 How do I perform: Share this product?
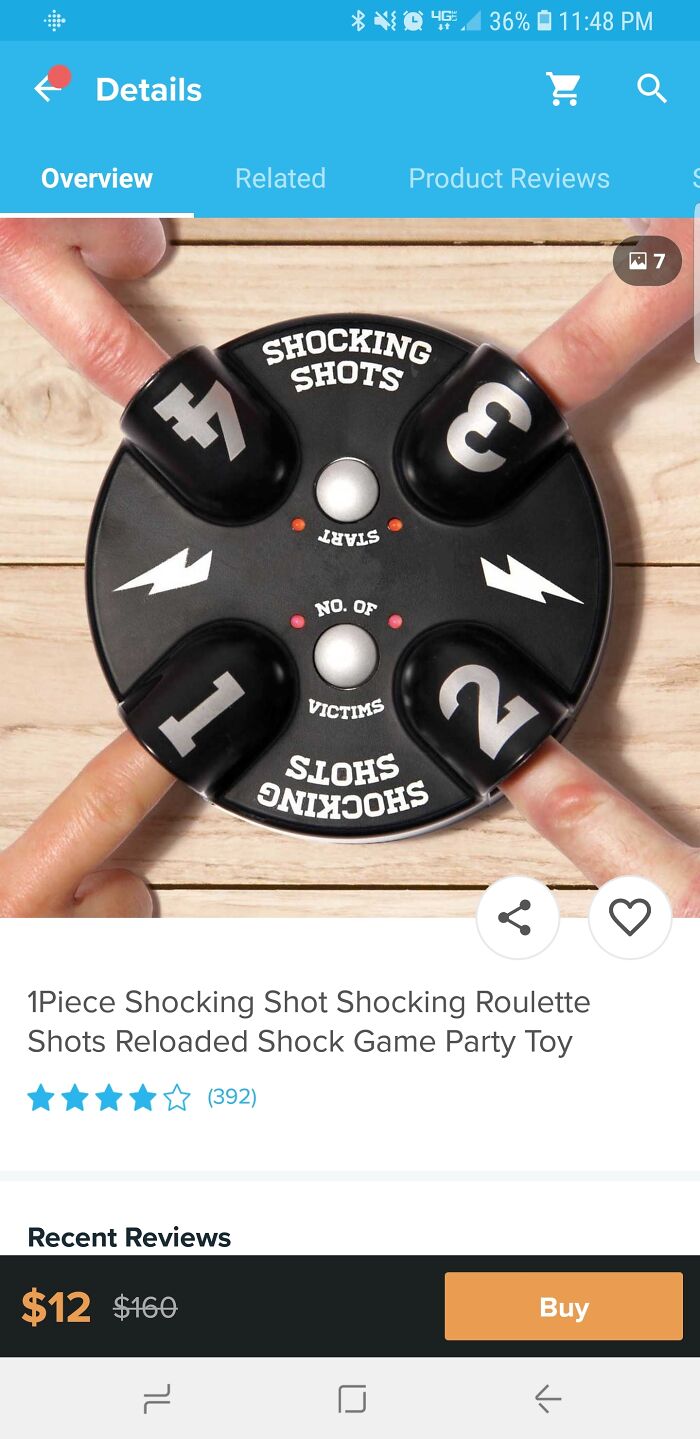coord(516,917)
